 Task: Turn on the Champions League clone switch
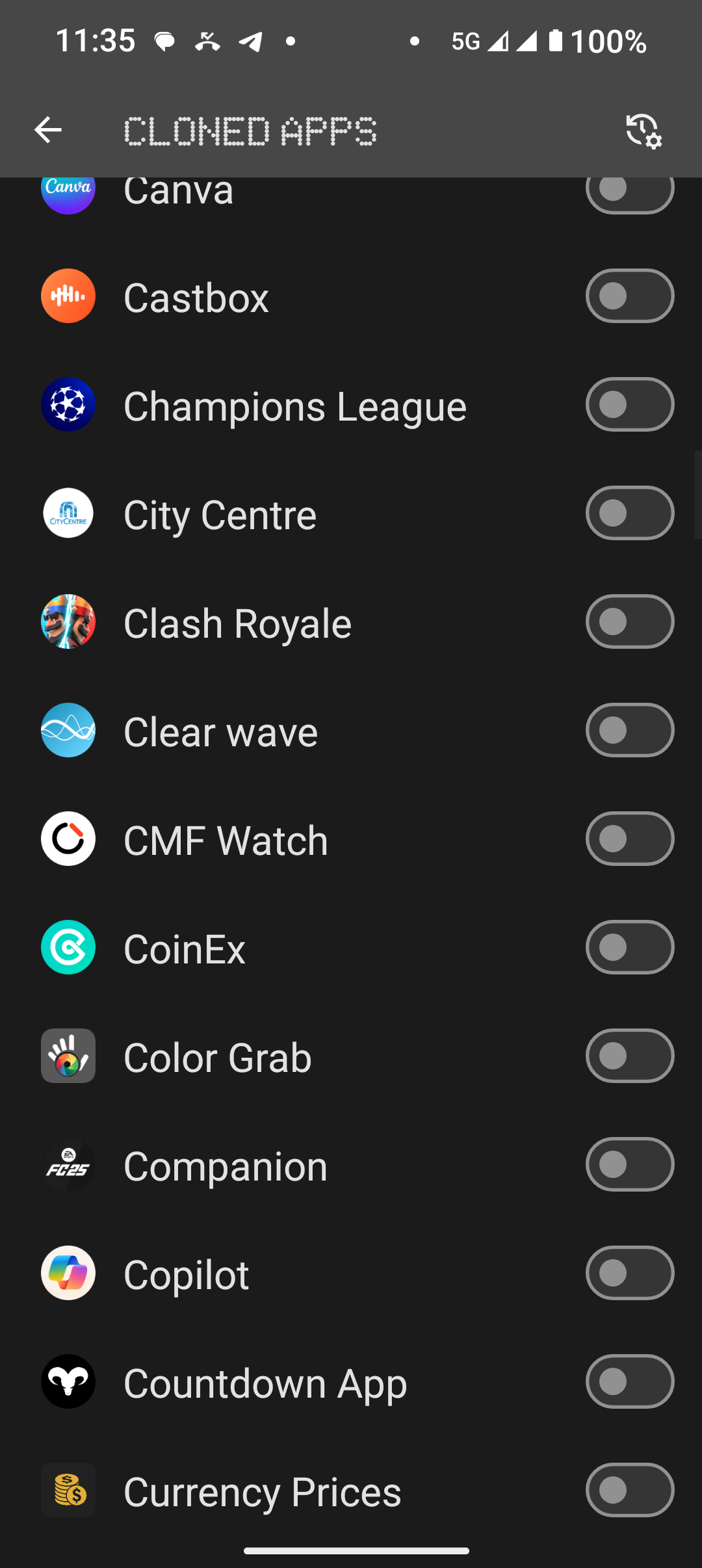click(x=629, y=405)
